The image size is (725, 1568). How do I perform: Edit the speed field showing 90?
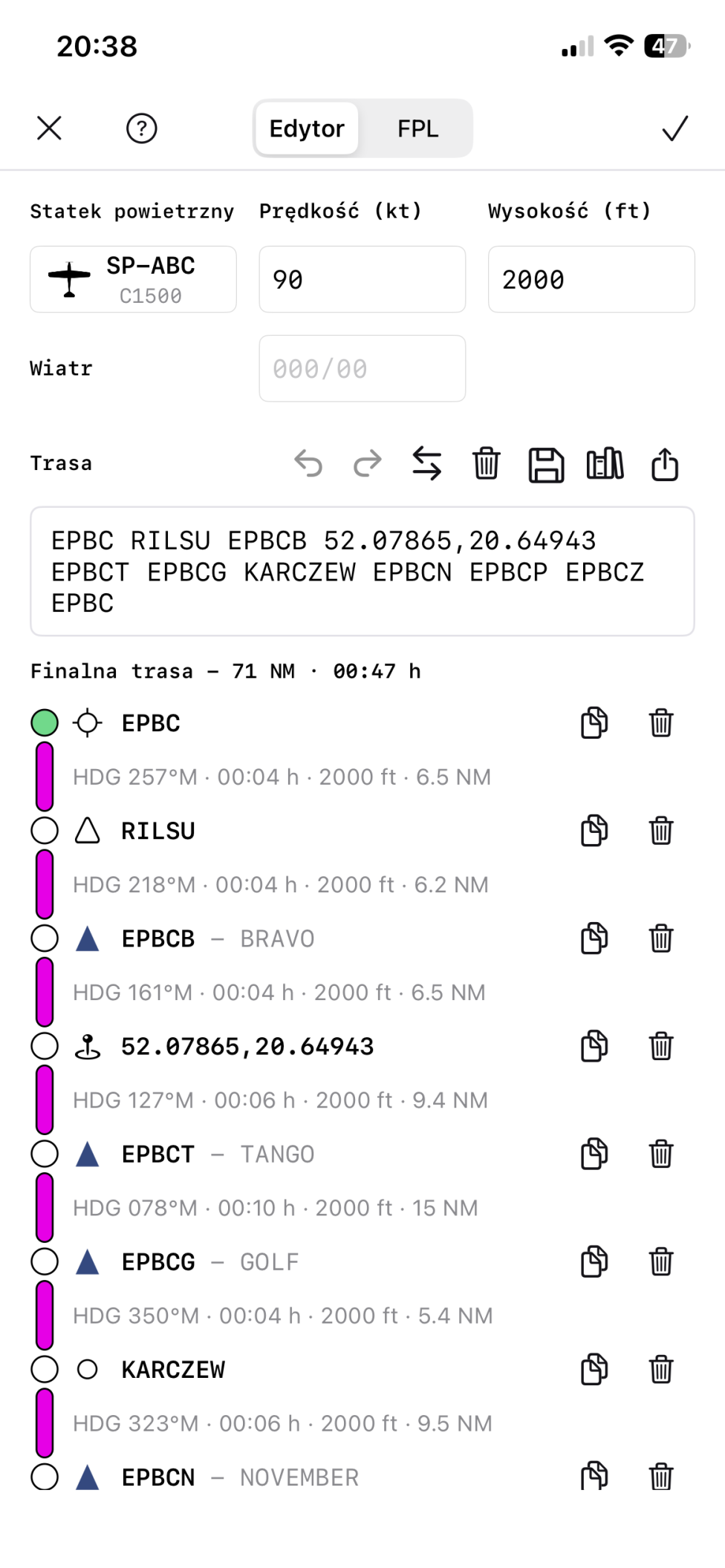click(x=362, y=279)
